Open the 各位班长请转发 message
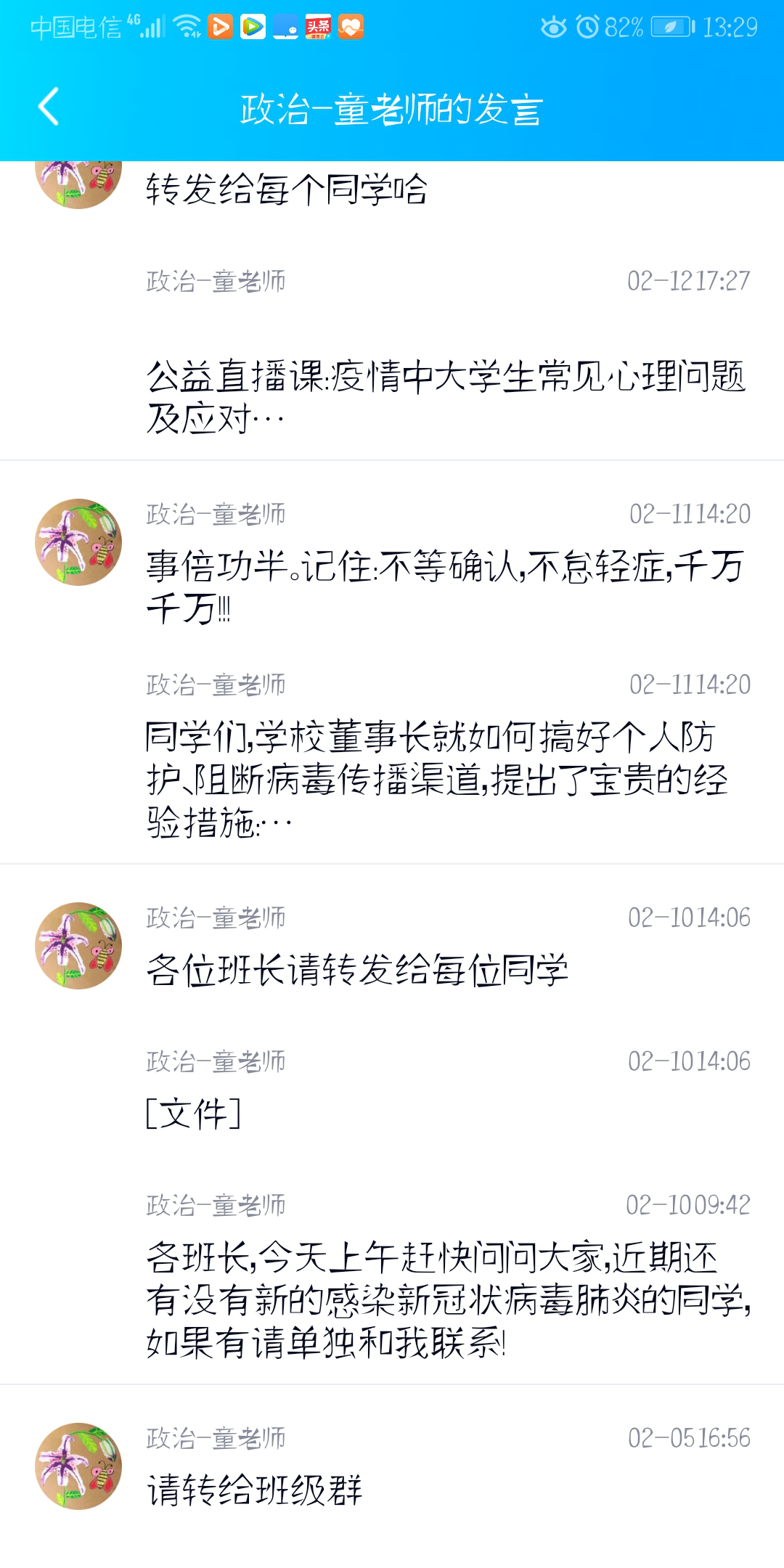The image size is (784, 1568). coord(357,970)
